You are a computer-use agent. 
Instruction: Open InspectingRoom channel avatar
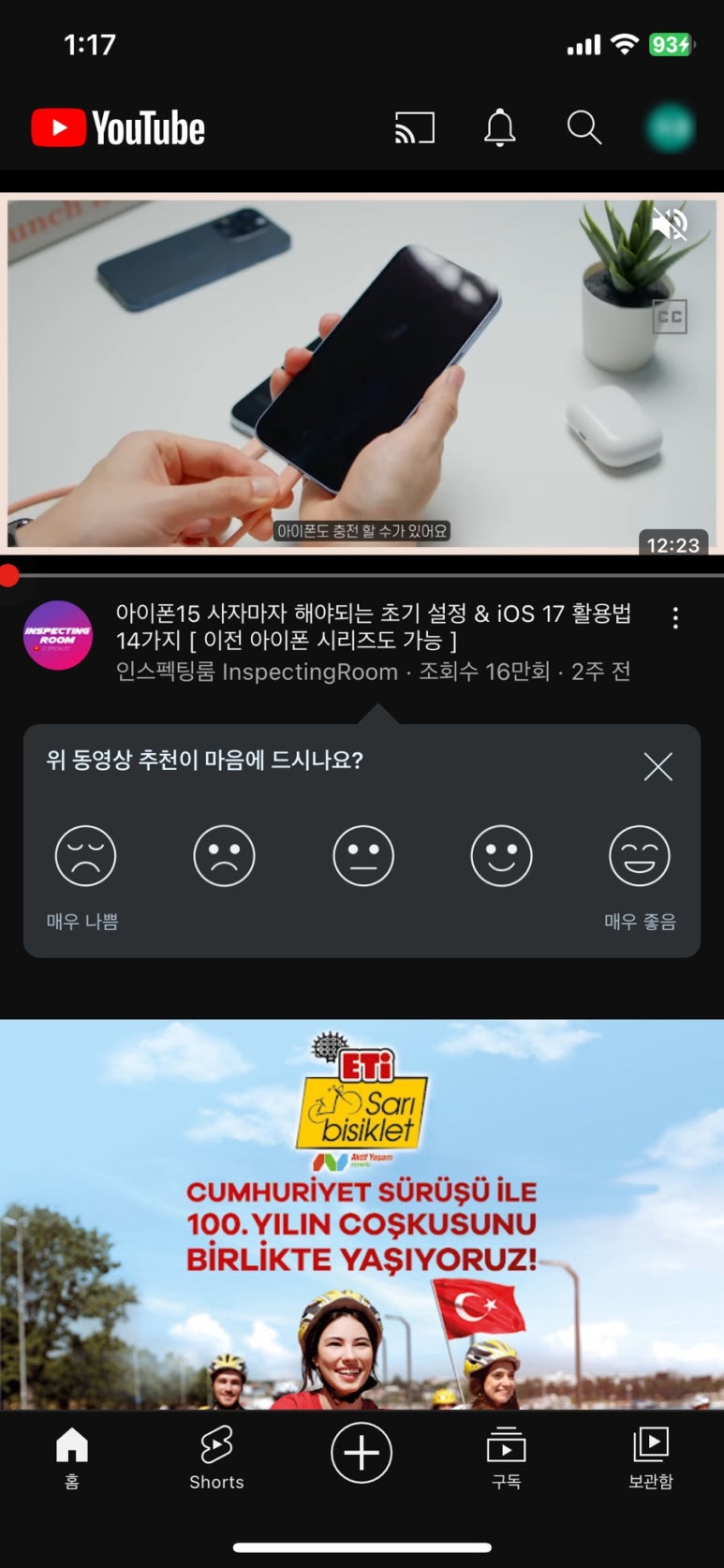pyautogui.click(x=57, y=635)
